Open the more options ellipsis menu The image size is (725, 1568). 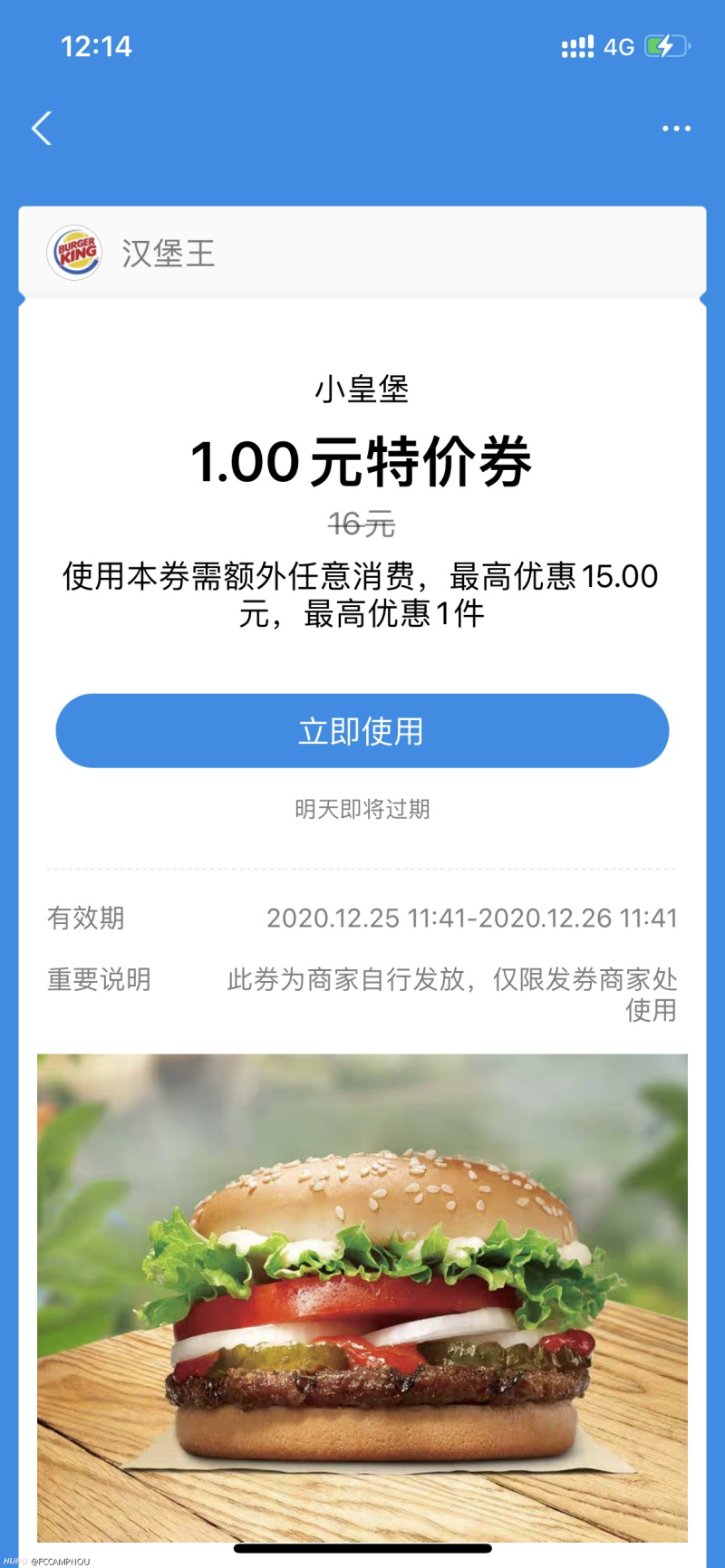(x=676, y=128)
